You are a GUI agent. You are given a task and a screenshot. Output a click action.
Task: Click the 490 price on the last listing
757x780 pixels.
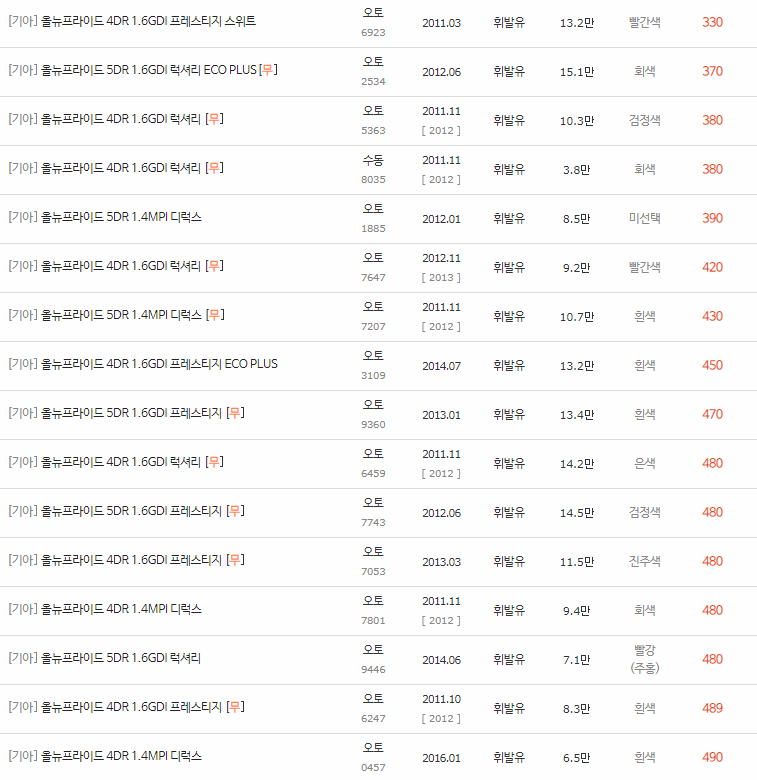coord(712,756)
